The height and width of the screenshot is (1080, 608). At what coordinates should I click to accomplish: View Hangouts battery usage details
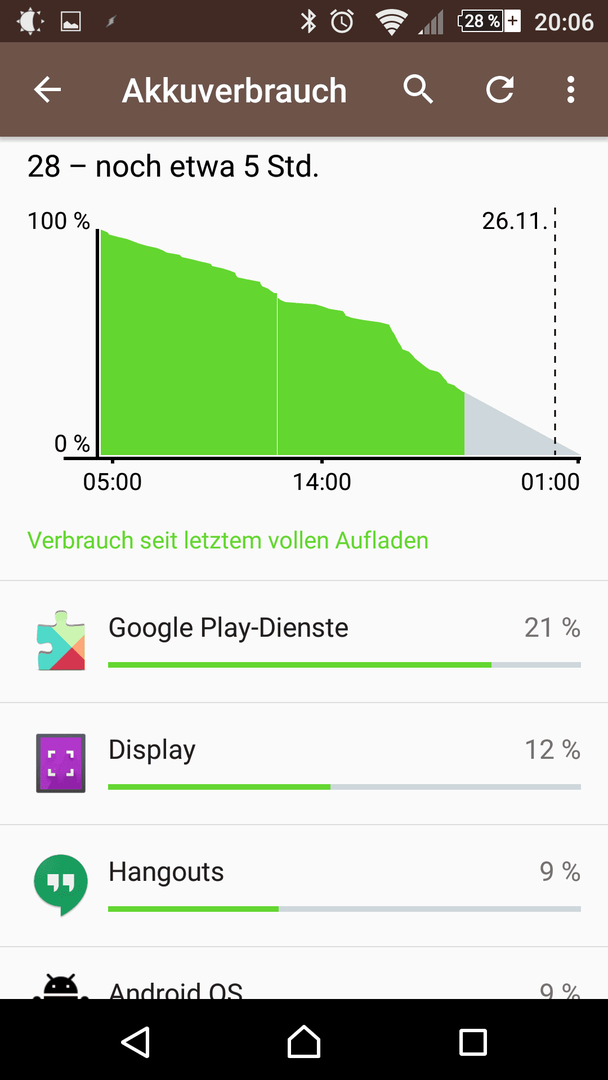point(304,886)
